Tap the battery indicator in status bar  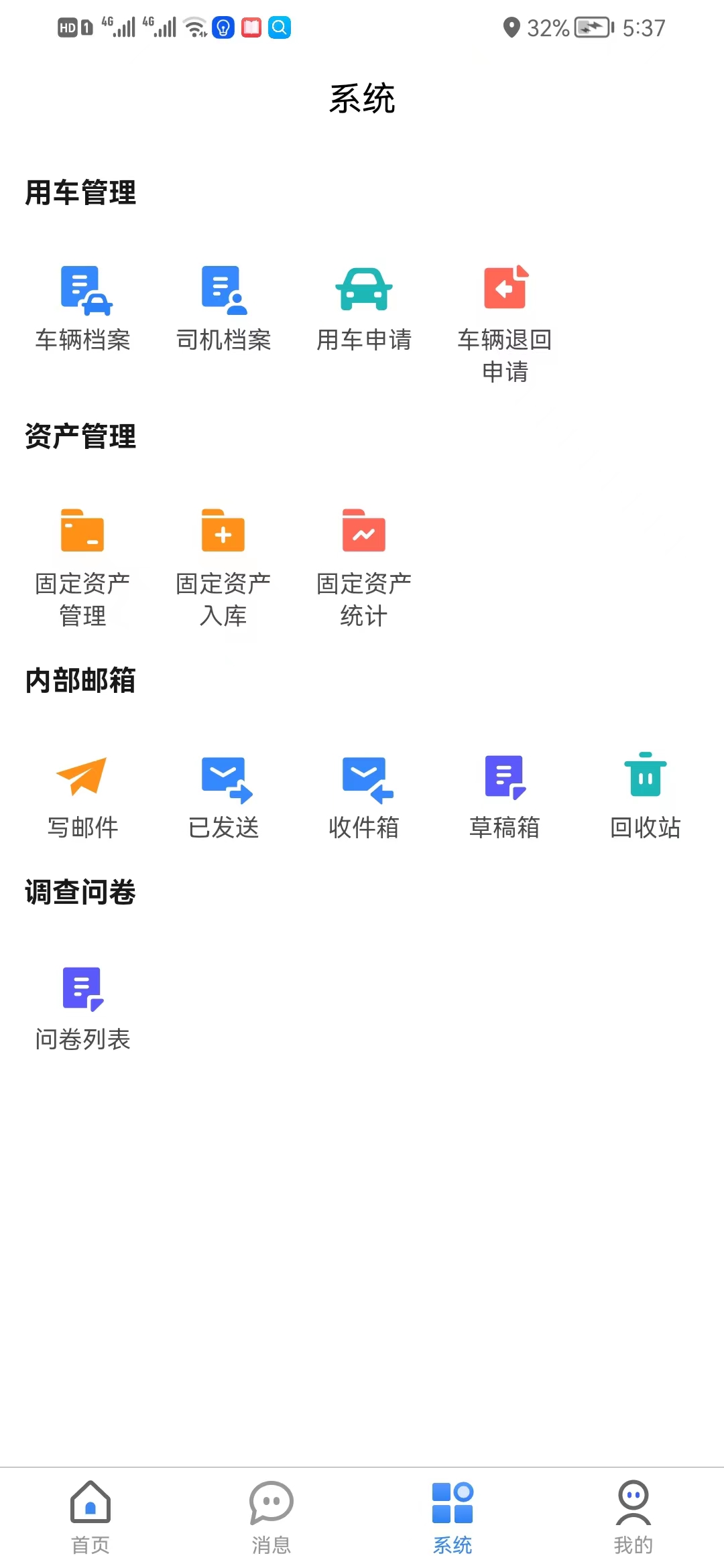[593, 27]
